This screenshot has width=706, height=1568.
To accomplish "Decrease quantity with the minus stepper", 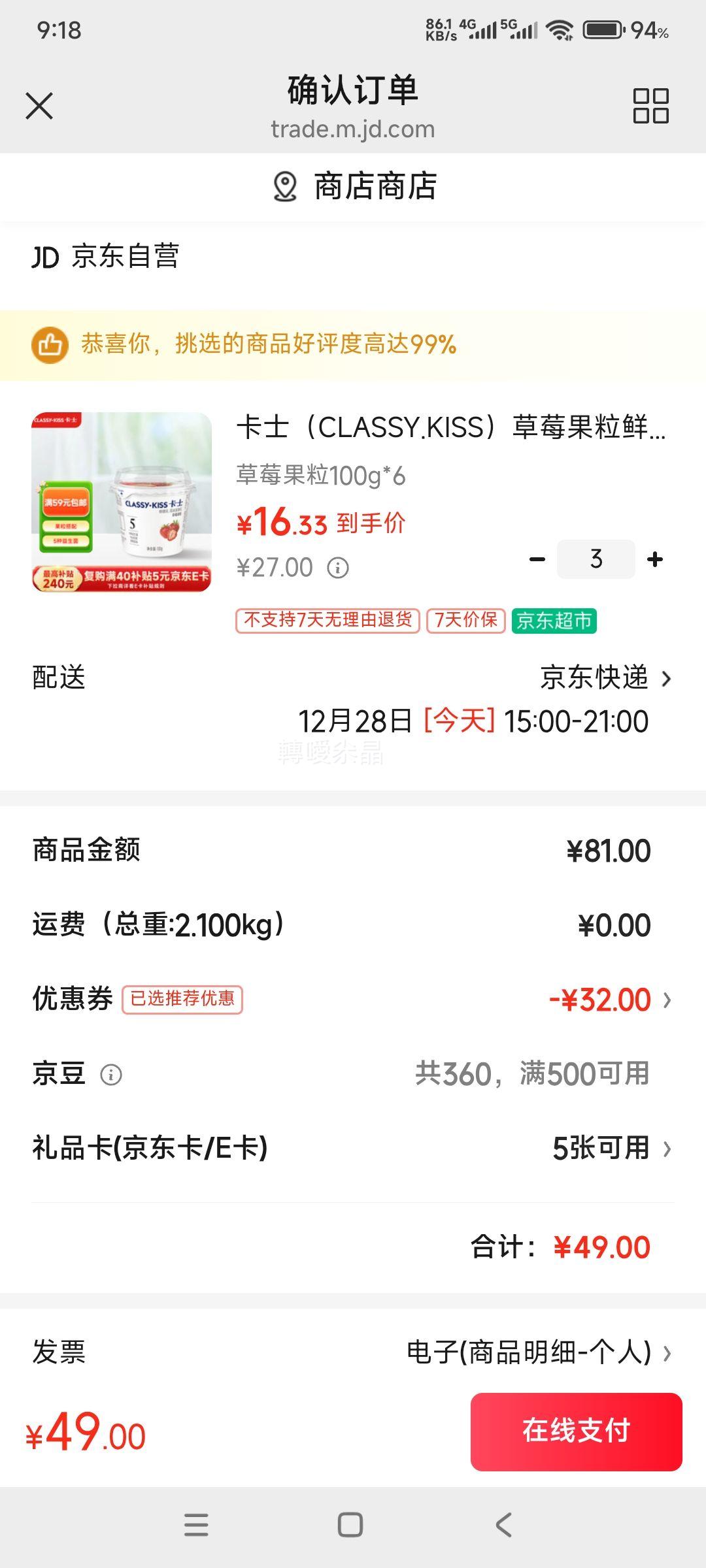I will (x=536, y=559).
